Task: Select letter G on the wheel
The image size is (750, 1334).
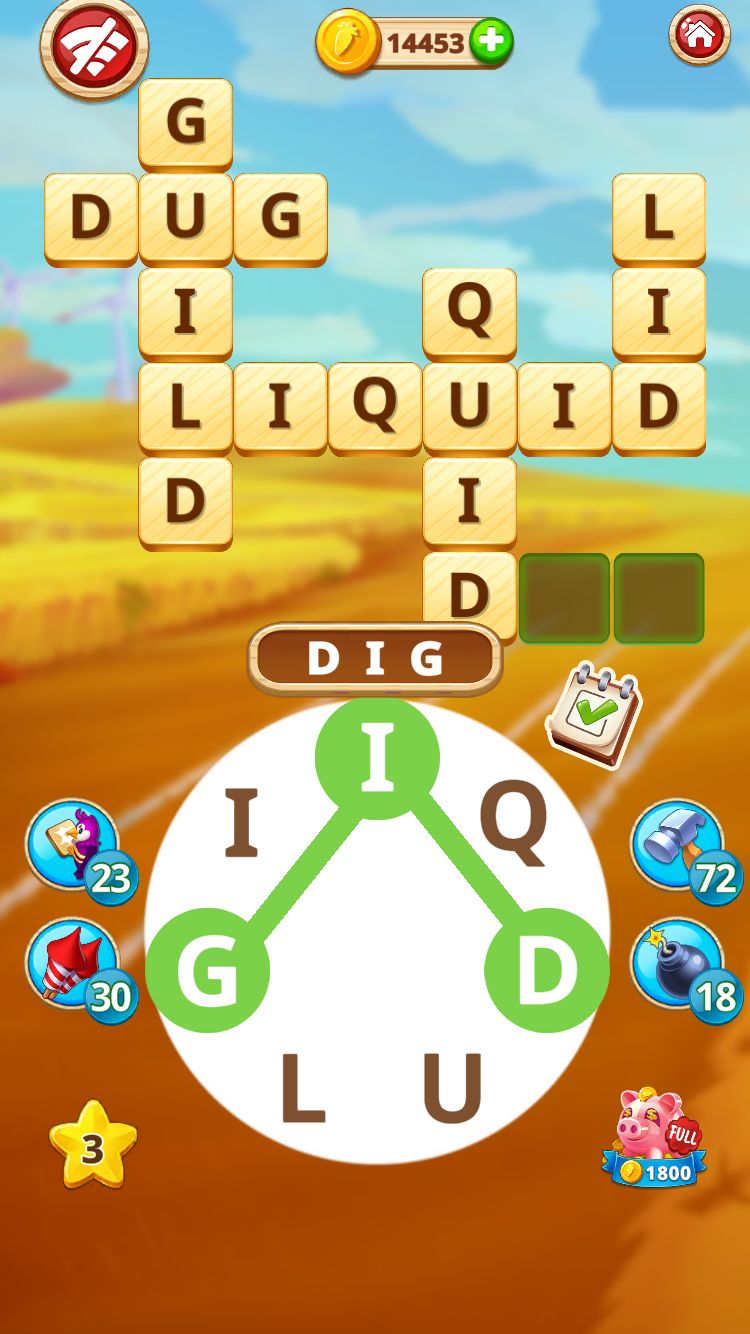Action: click(207, 970)
